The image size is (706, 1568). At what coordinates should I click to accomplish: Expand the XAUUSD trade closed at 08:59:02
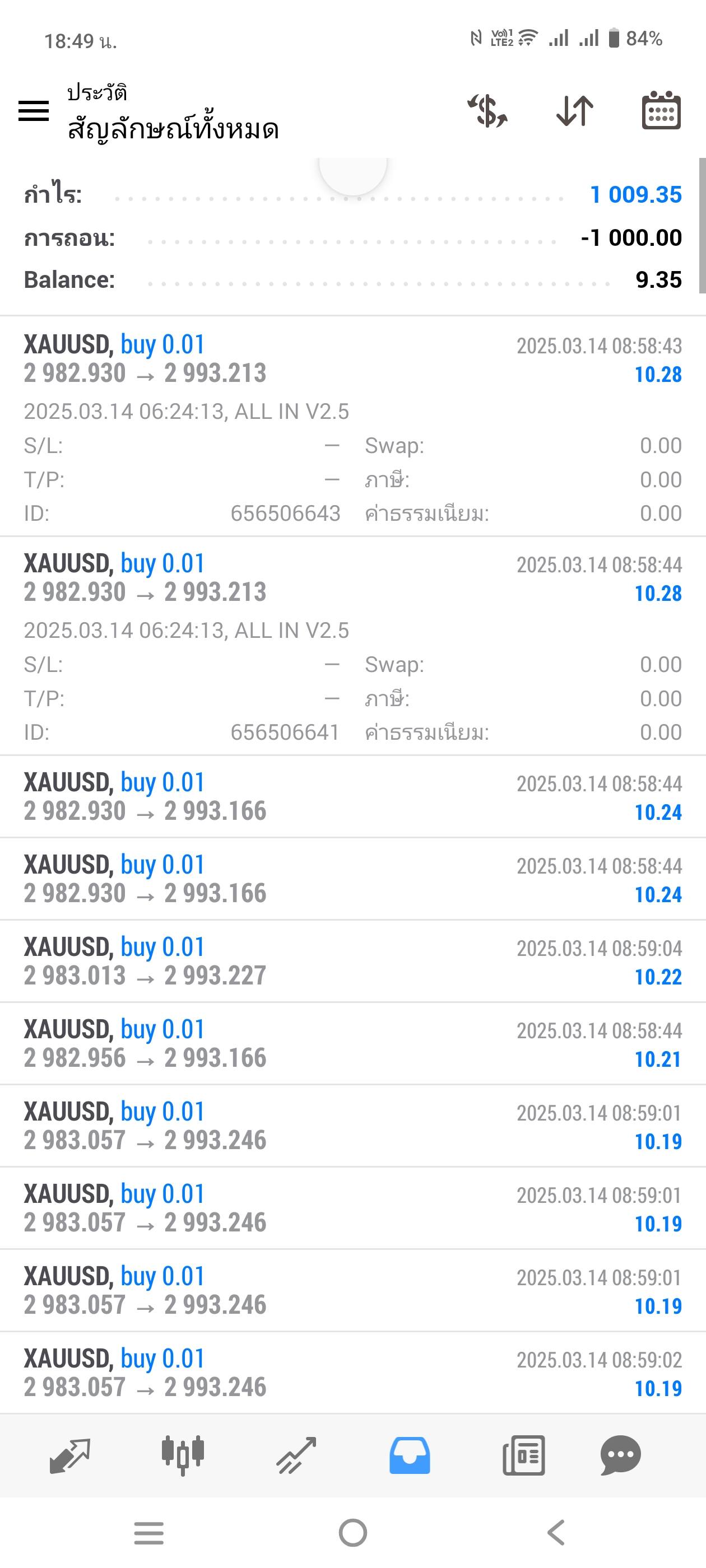pos(352,1373)
